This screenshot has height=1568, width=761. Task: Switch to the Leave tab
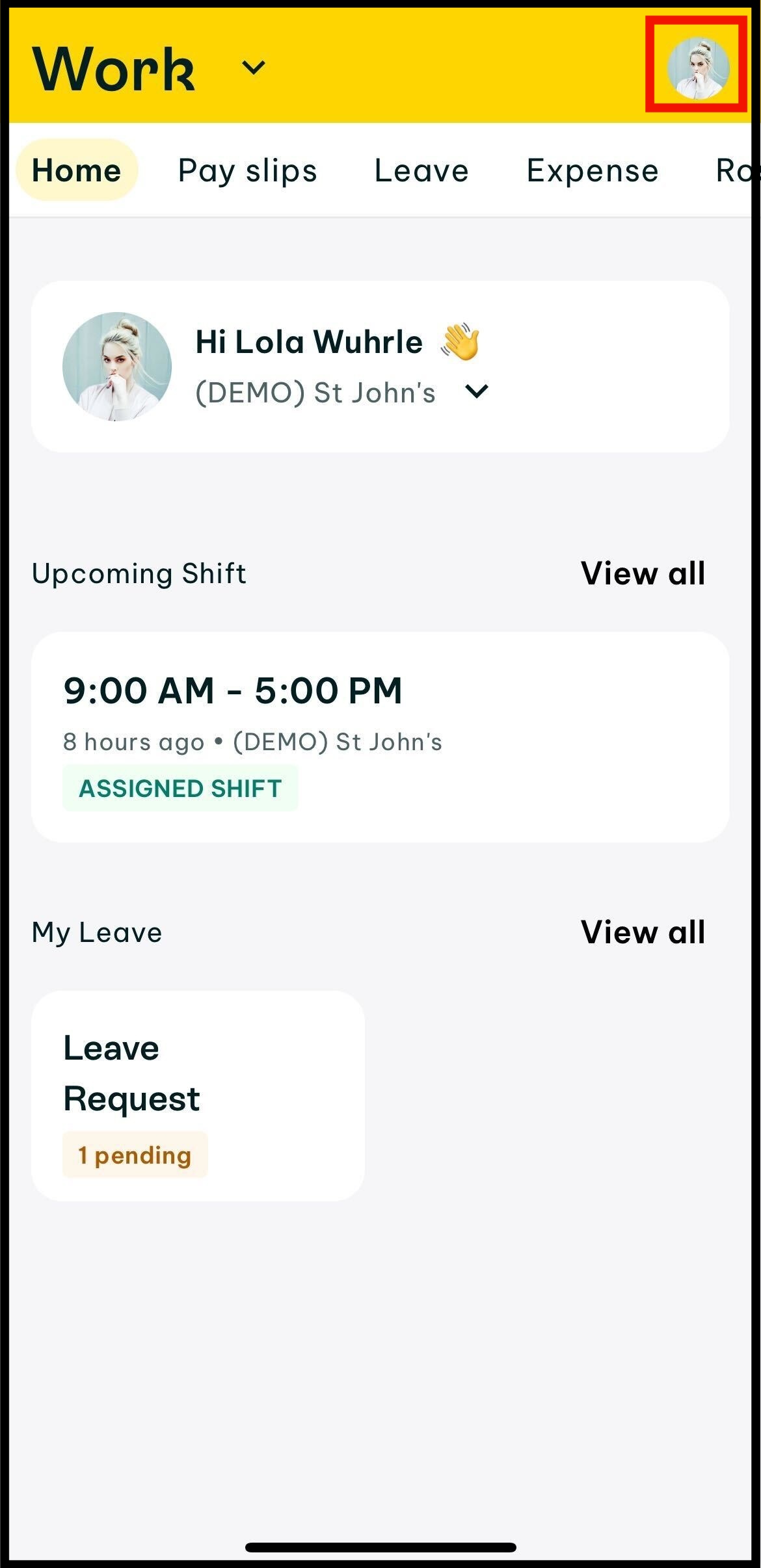click(421, 171)
